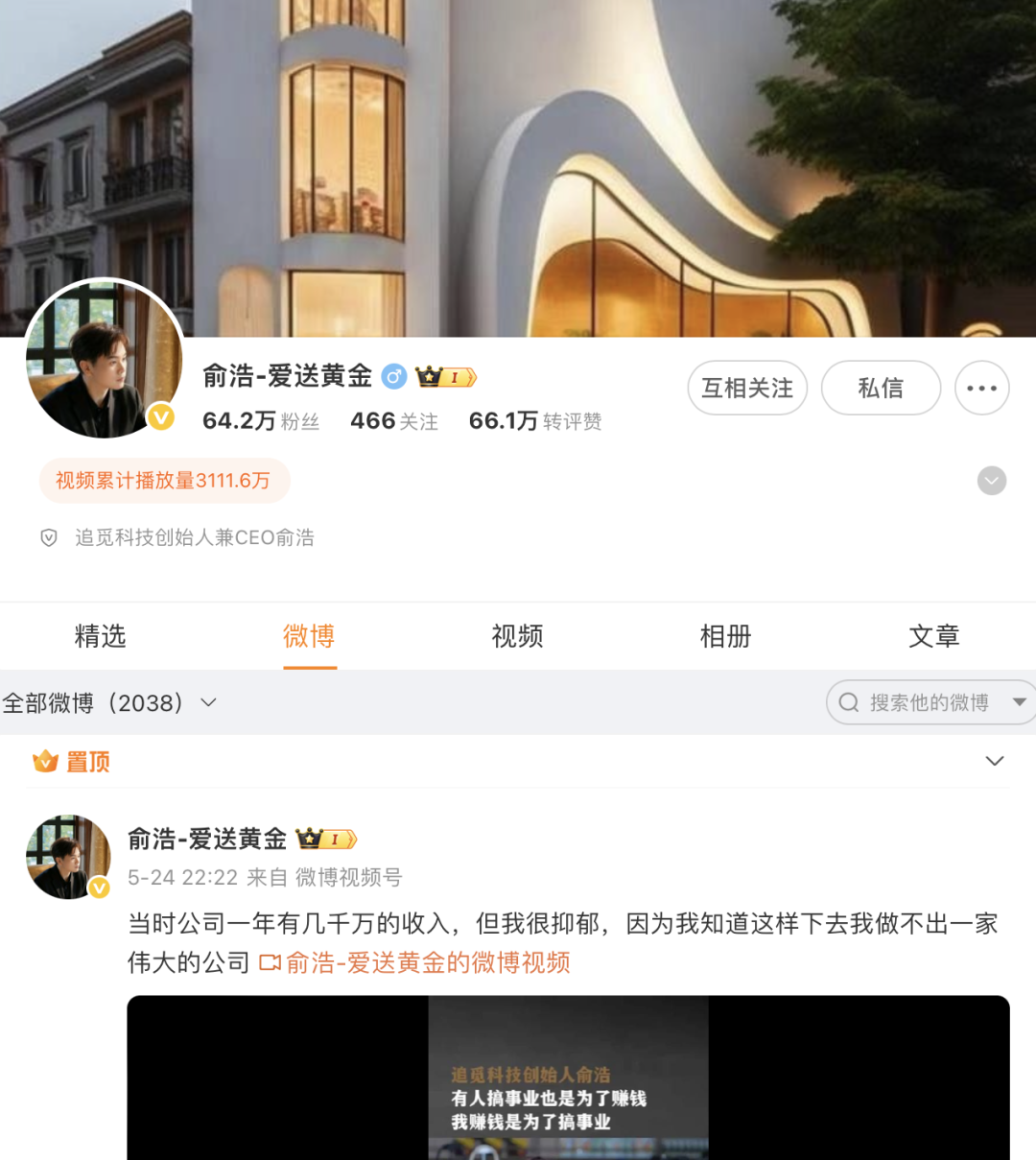View the large profile avatar photo
Image resolution: width=1036 pixels, height=1160 pixels.
[105, 360]
